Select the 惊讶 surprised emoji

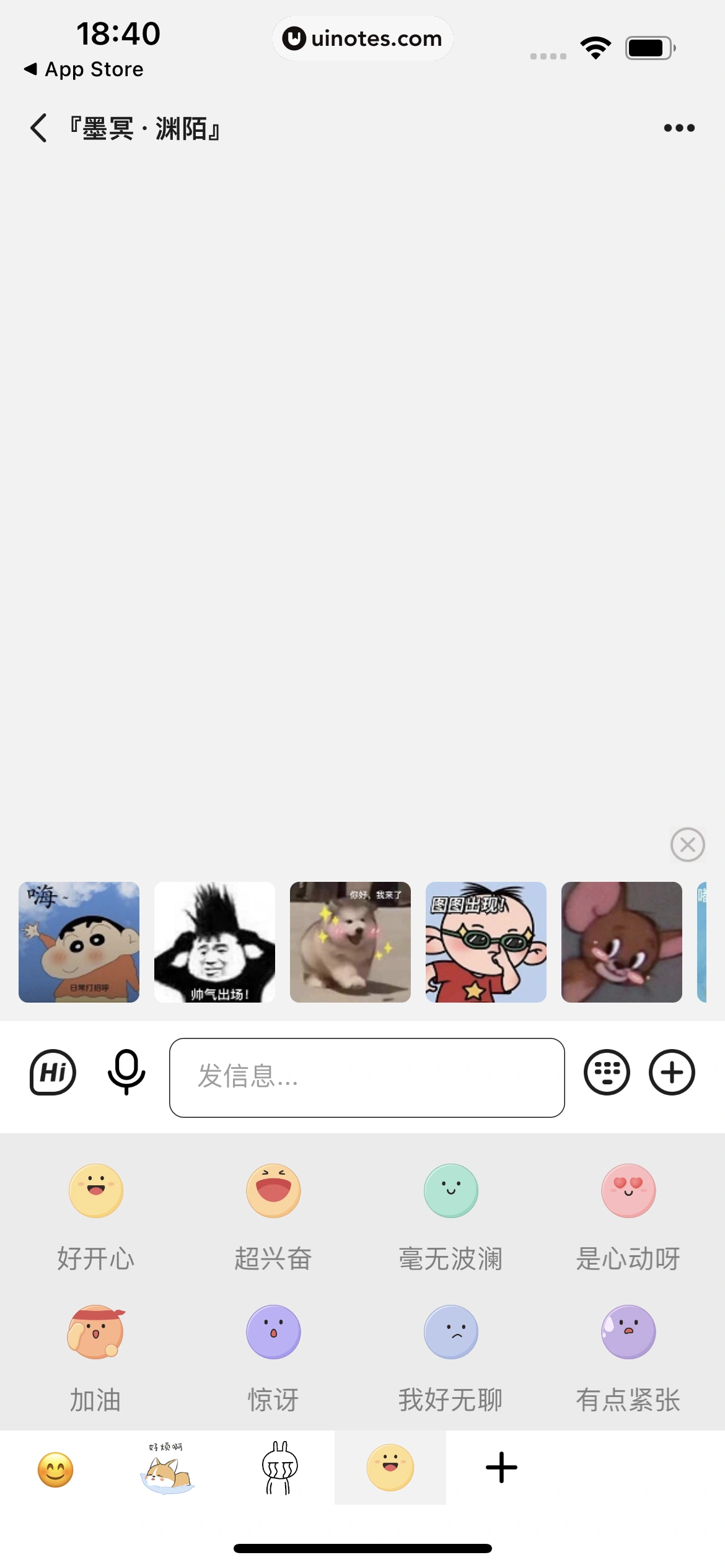pyautogui.click(x=273, y=1333)
